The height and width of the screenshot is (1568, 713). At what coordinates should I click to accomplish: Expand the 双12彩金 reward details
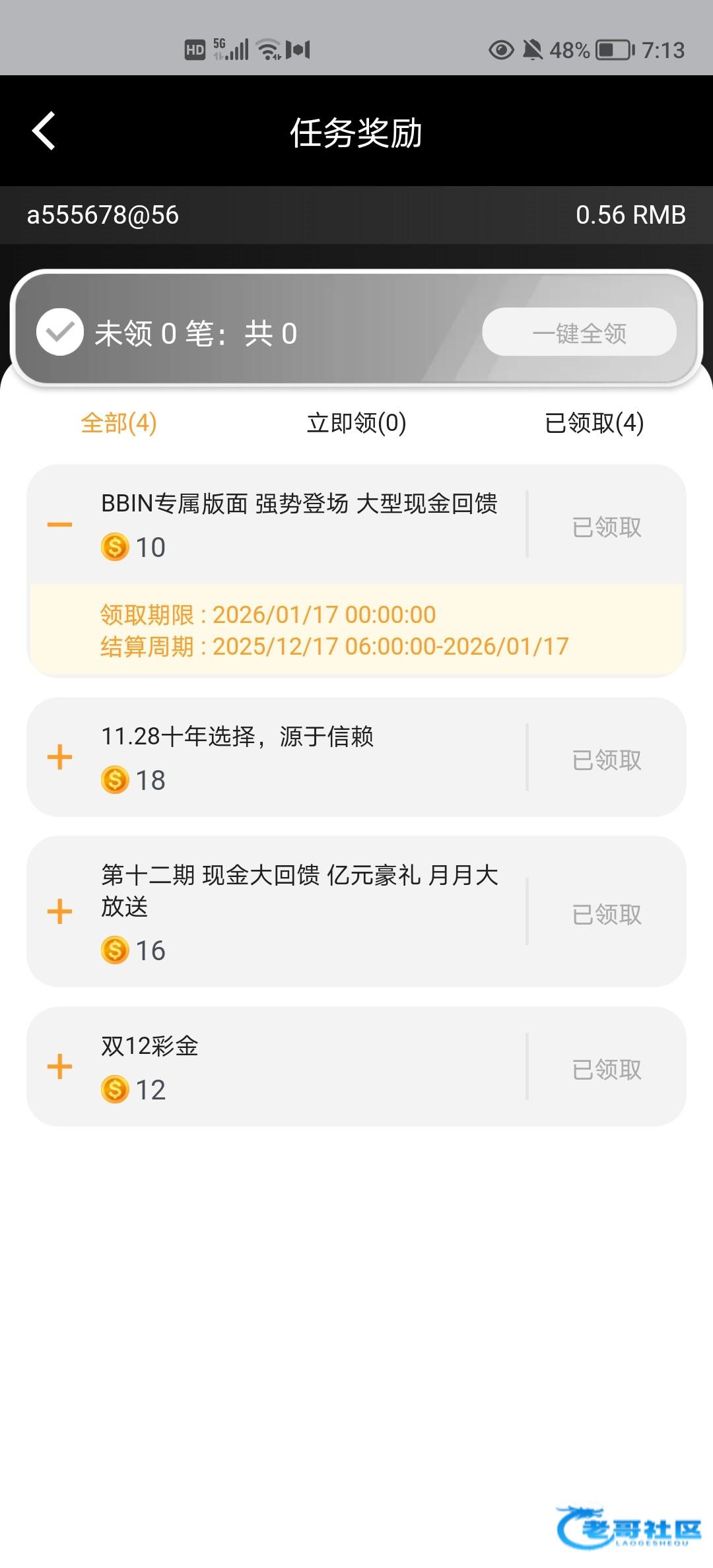(x=59, y=1066)
